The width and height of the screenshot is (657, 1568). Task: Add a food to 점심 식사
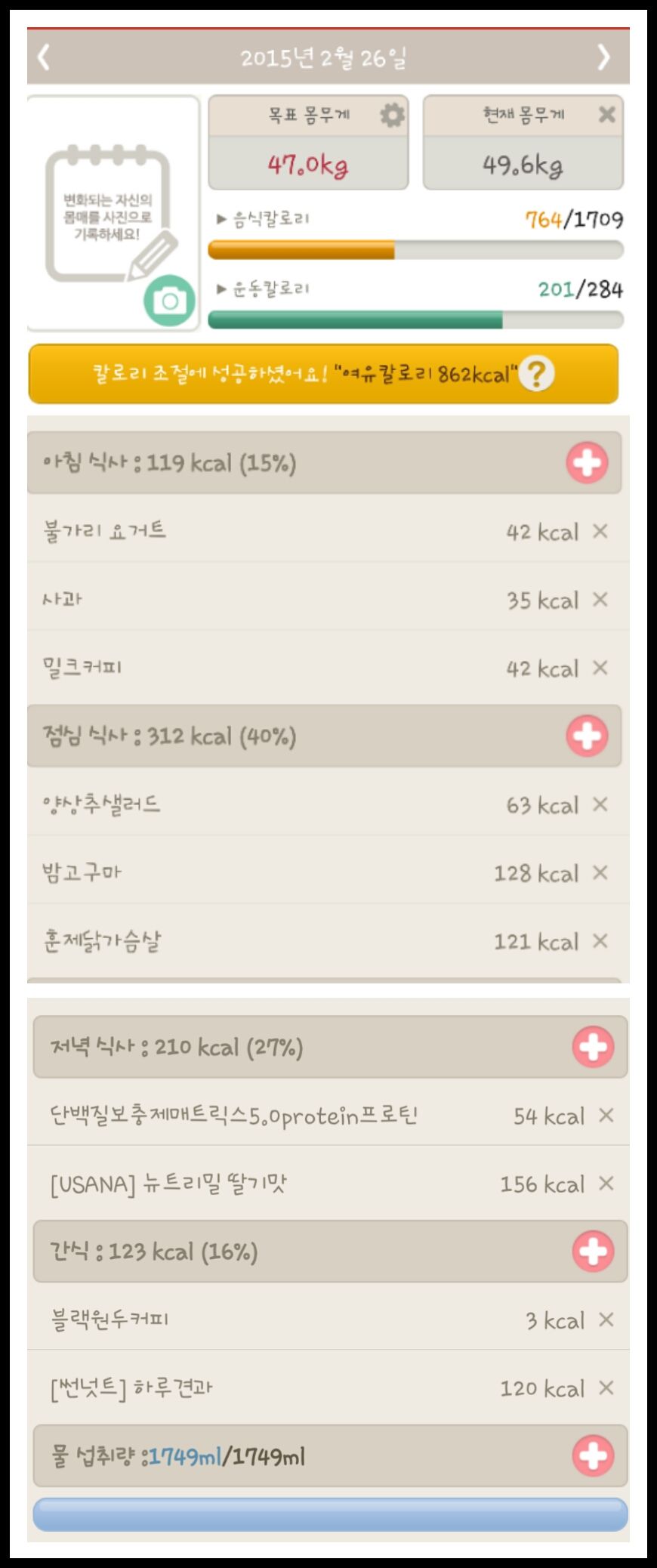pyautogui.click(x=587, y=736)
